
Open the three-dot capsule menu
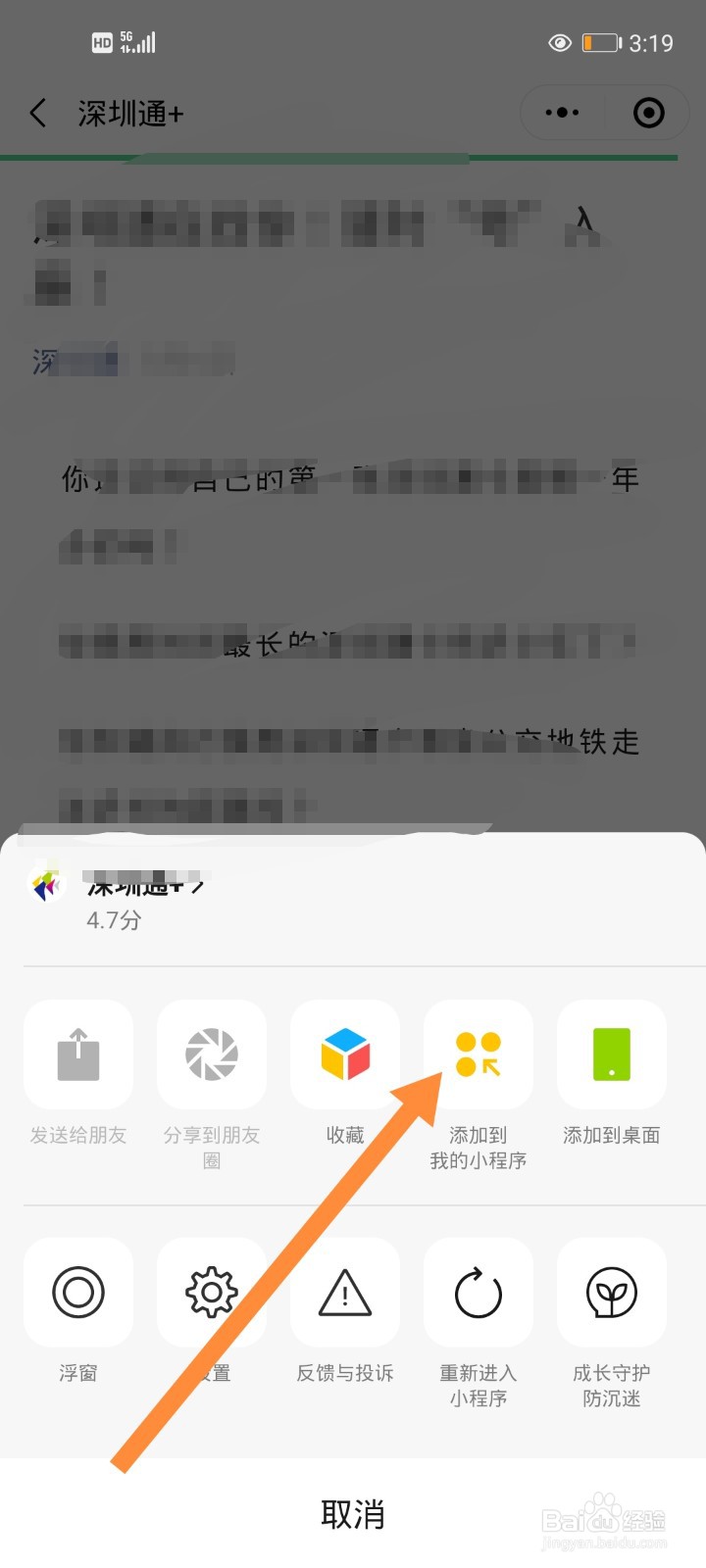tap(561, 112)
